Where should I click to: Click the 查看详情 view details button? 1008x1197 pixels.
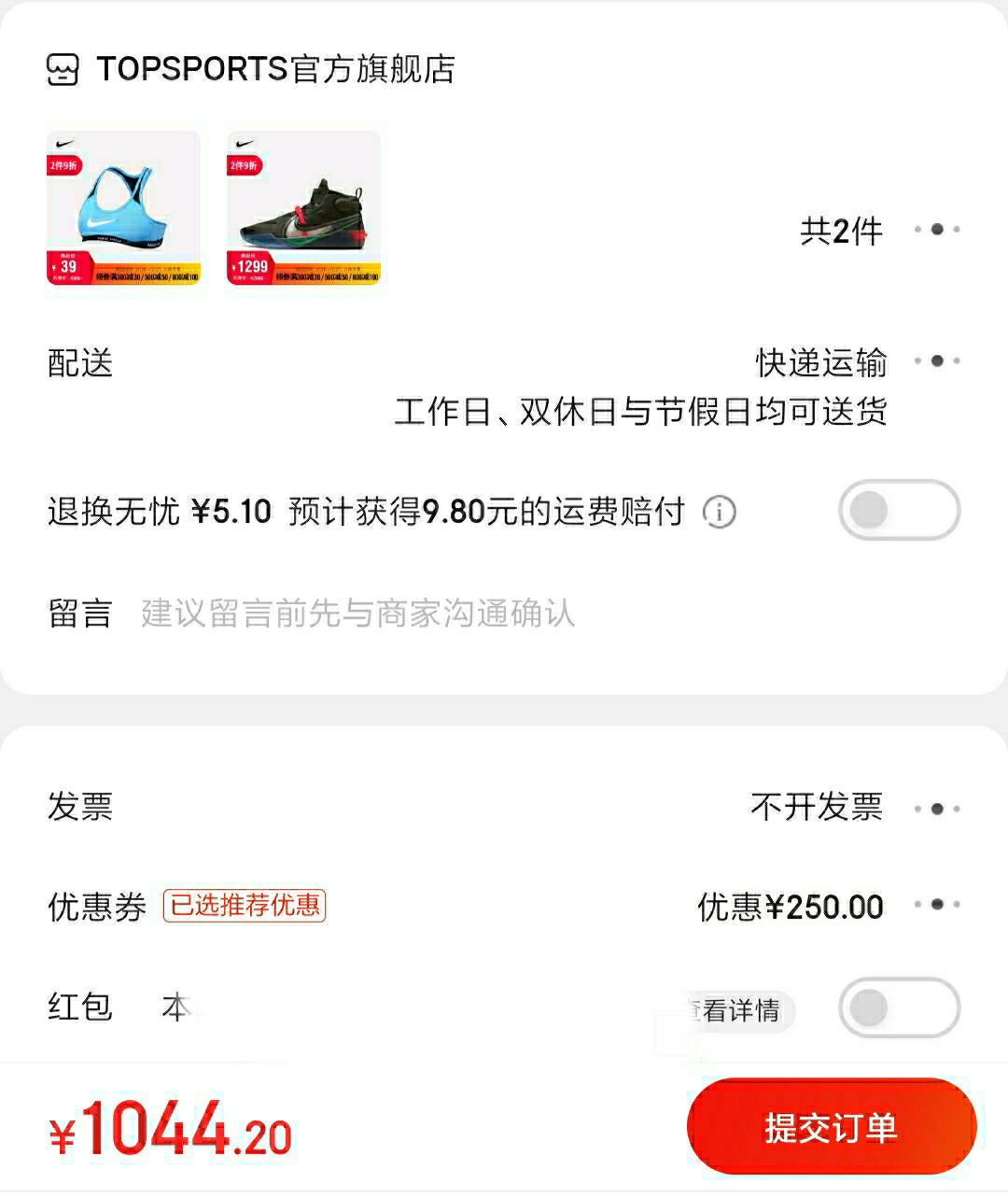[x=740, y=1012]
